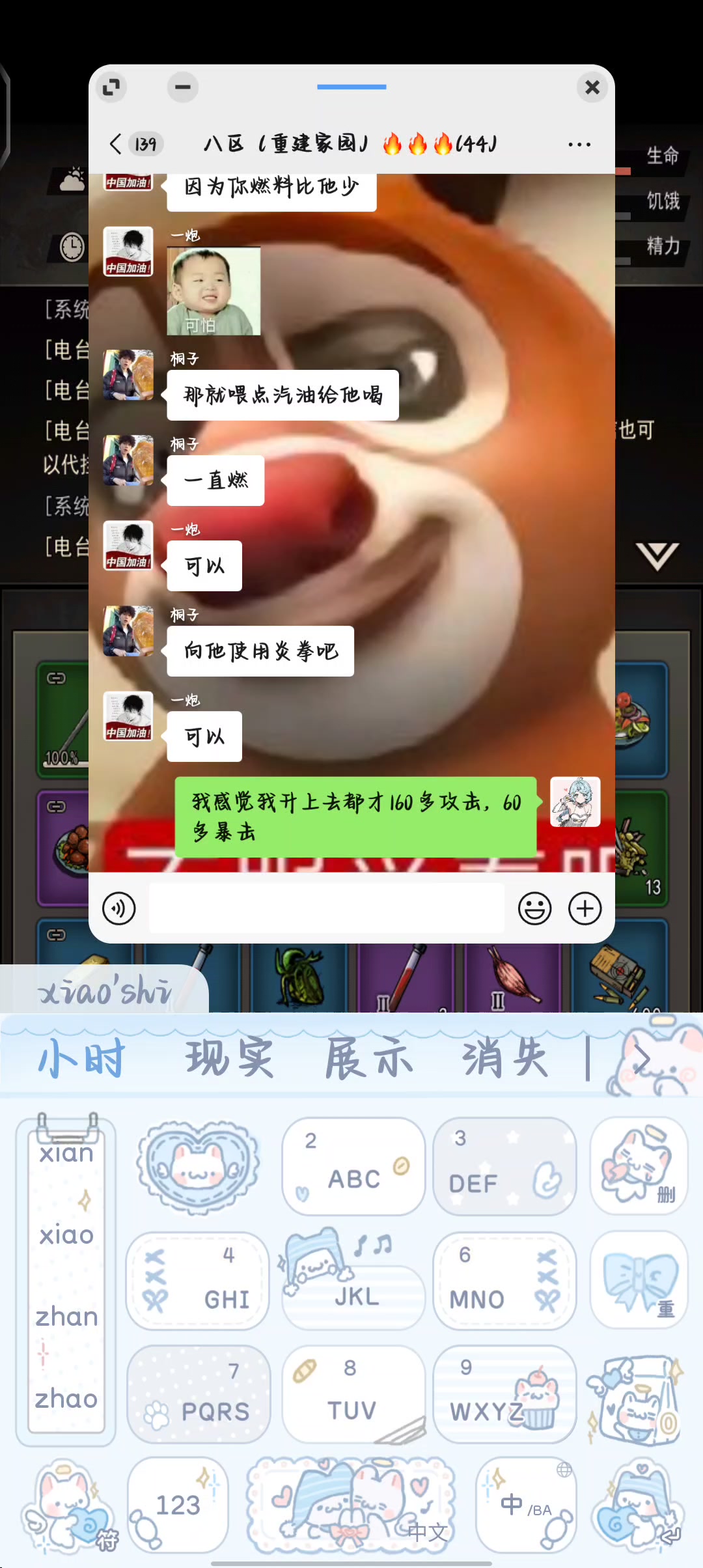Switch keyboard to 123 numbers
Image resolution: width=703 pixels, height=1568 pixels.
178,1505
